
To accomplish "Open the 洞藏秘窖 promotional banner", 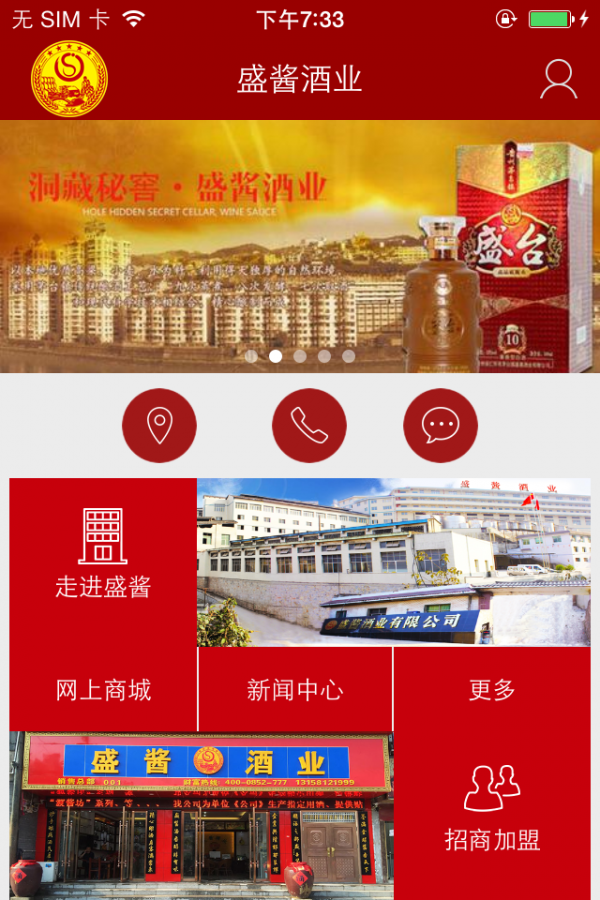I will (x=300, y=246).
